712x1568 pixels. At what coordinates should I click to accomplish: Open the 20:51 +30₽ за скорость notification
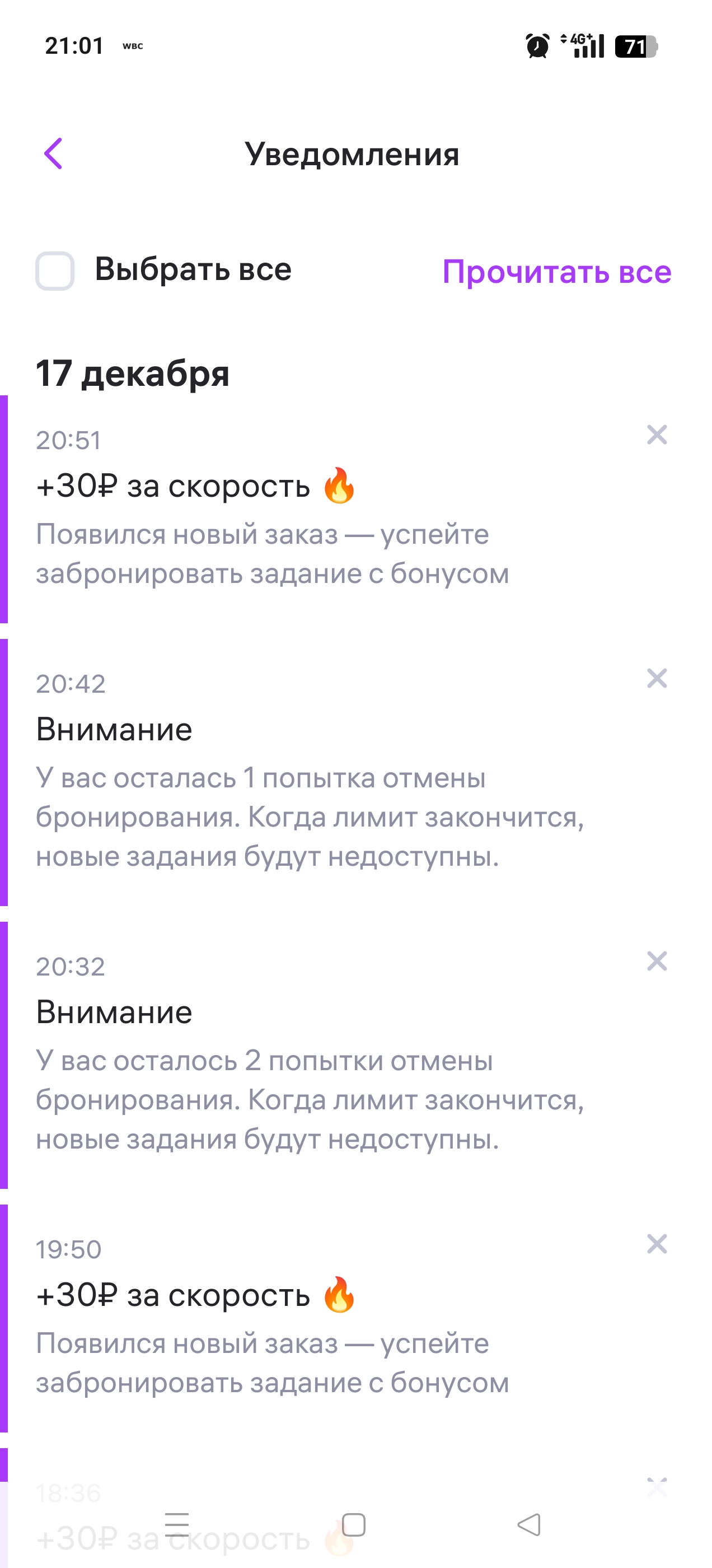(274, 524)
